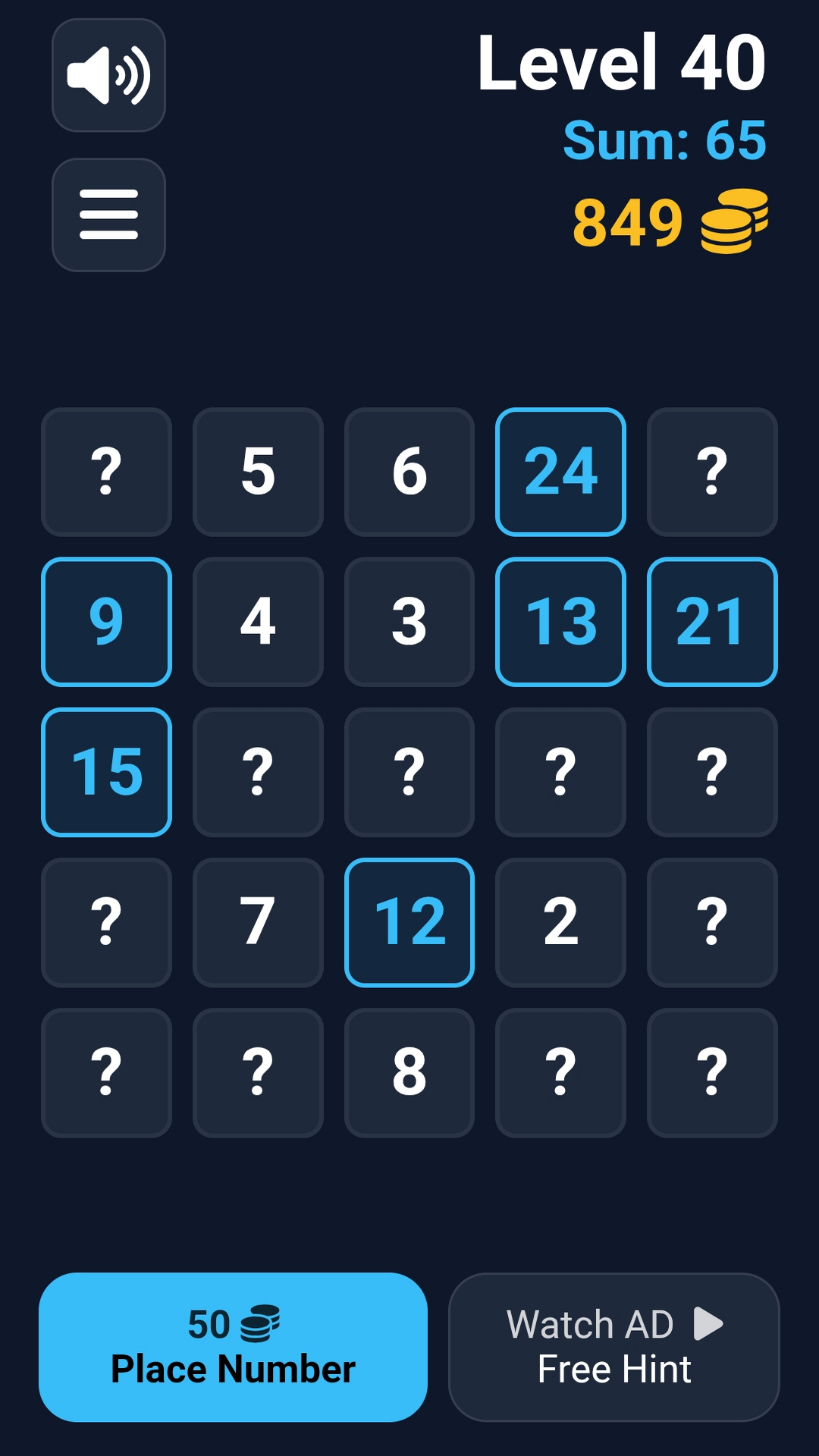Image resolution: width=819 pixels, height=1456 pixels.
Task: Tap the tile showing 6
Action: (x=409, y=472)
